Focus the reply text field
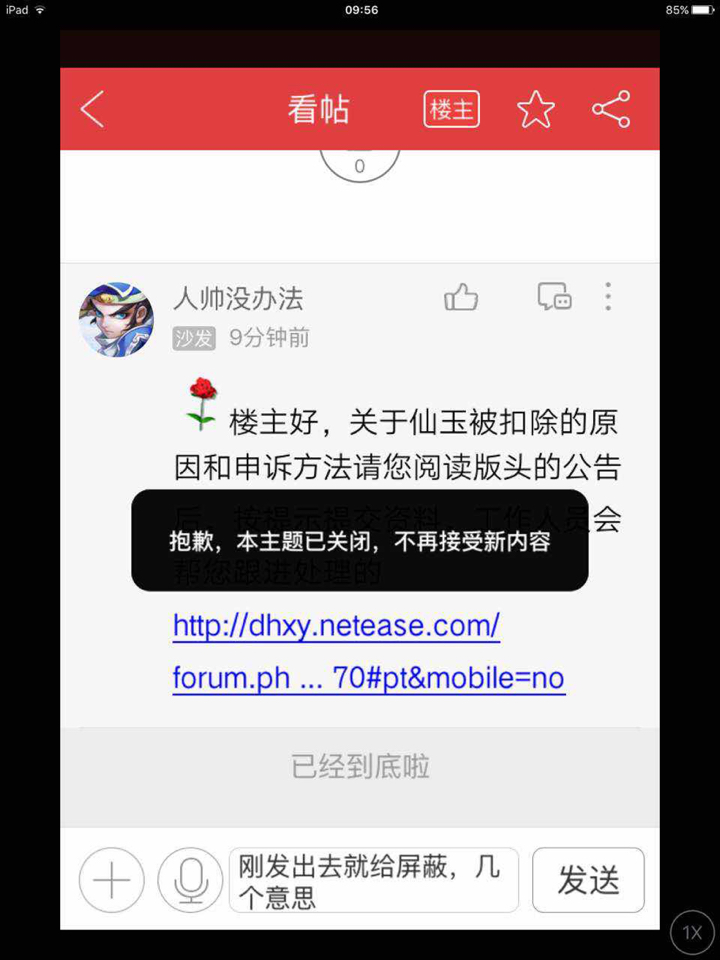 point(373,880)
